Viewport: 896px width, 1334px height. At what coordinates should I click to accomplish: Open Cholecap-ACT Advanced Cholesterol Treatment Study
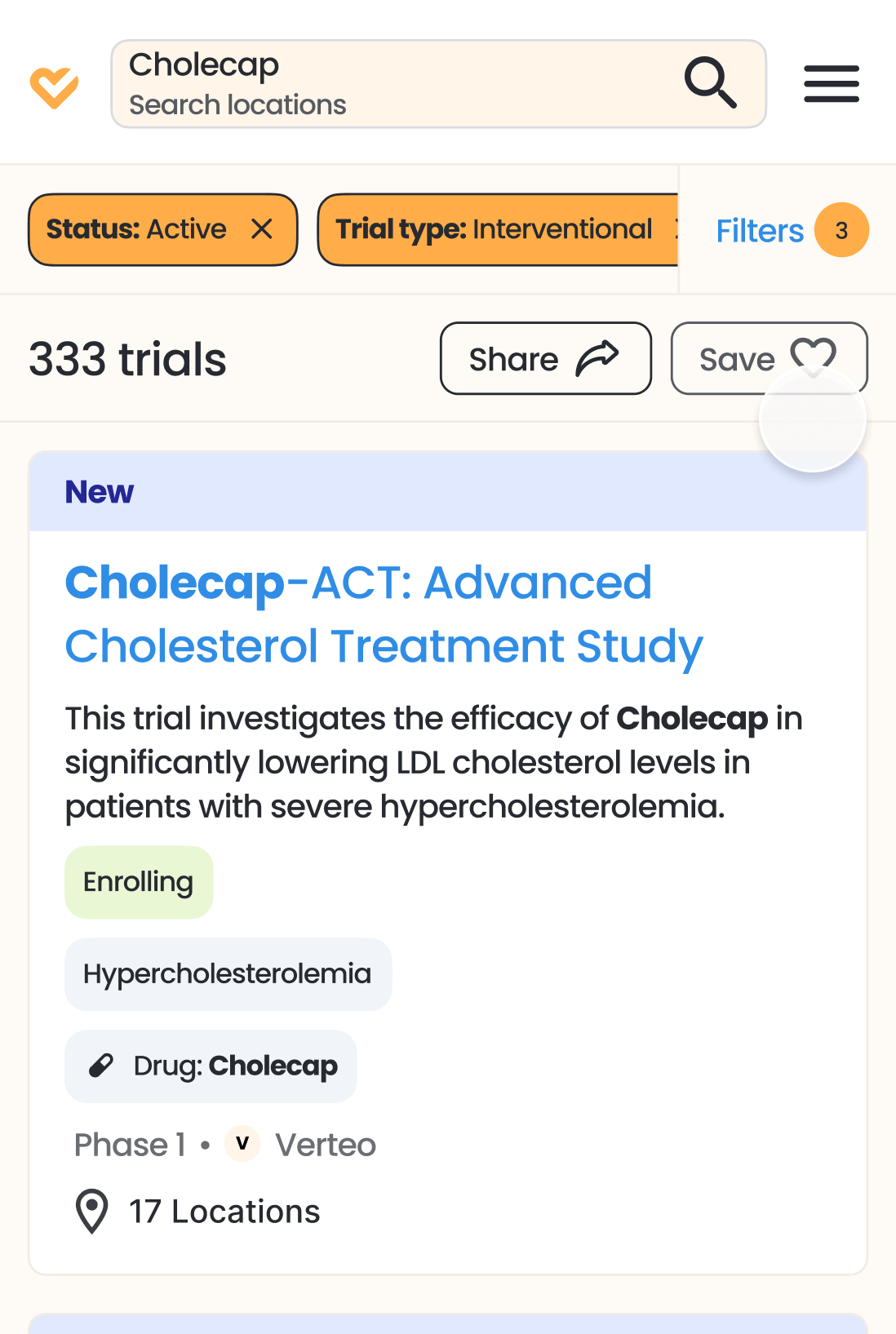(383, 614)
